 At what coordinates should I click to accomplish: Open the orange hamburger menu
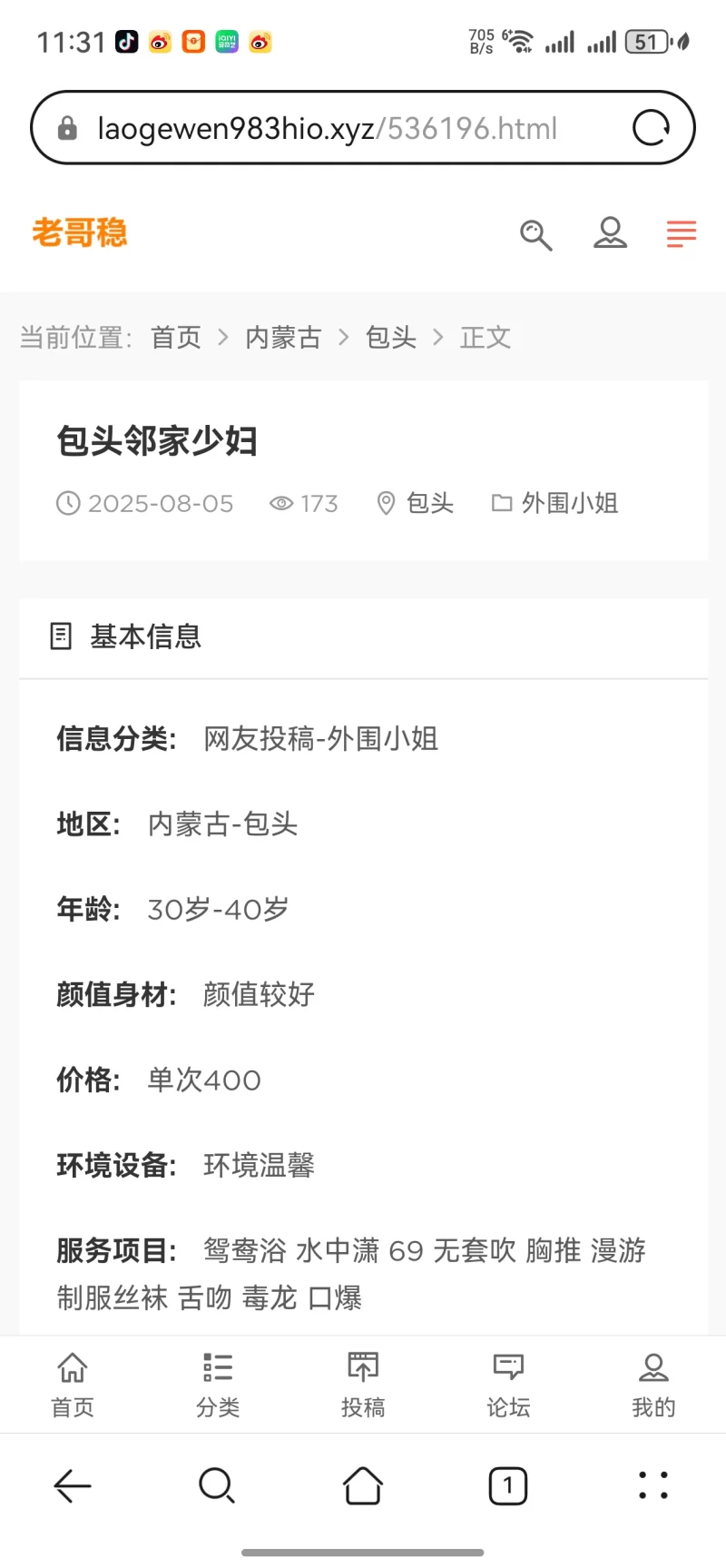point(681,234)
